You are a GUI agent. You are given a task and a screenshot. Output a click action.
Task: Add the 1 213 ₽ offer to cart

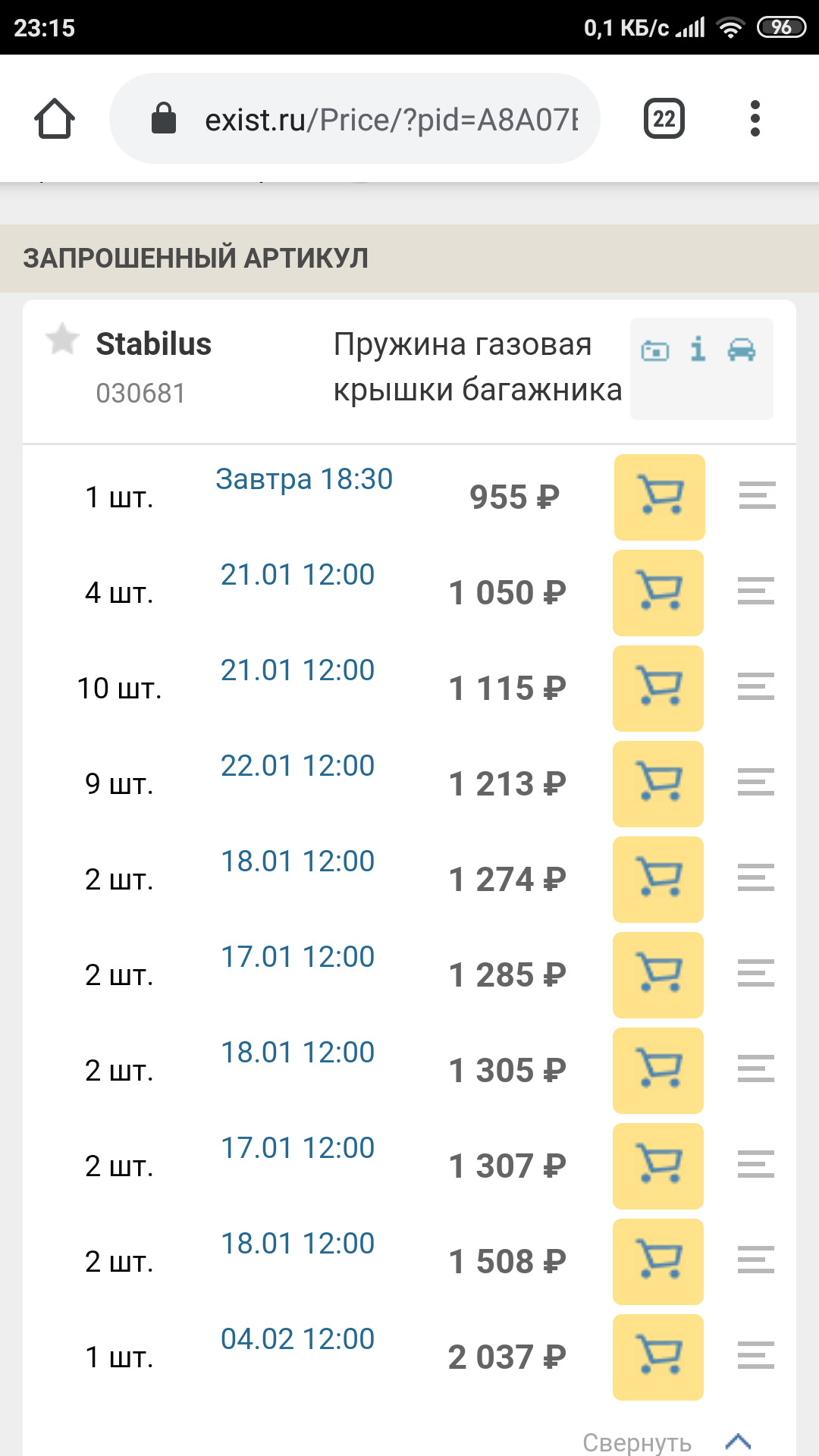[x=657, y=783]
